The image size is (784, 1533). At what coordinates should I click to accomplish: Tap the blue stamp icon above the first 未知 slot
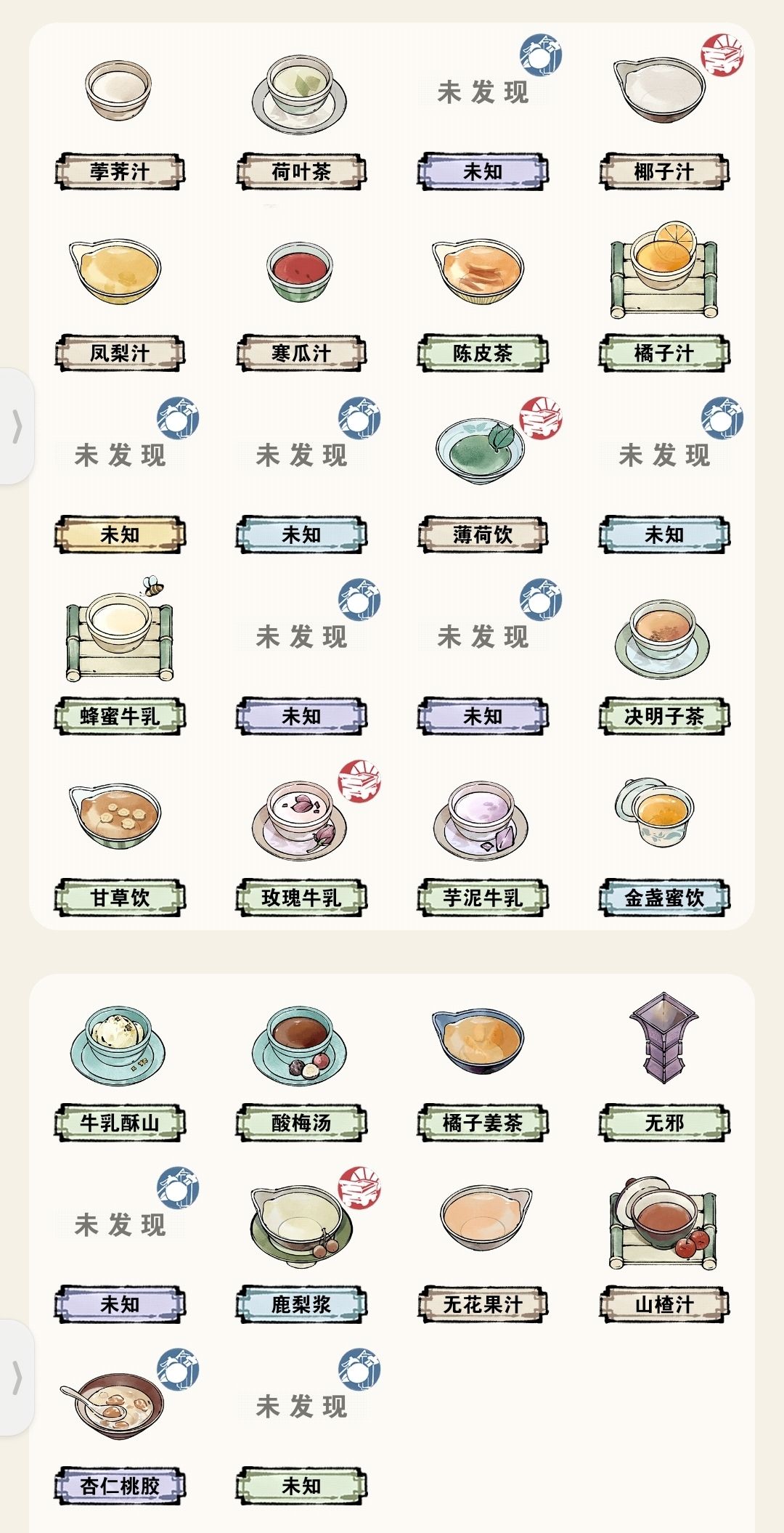point(541,58)
